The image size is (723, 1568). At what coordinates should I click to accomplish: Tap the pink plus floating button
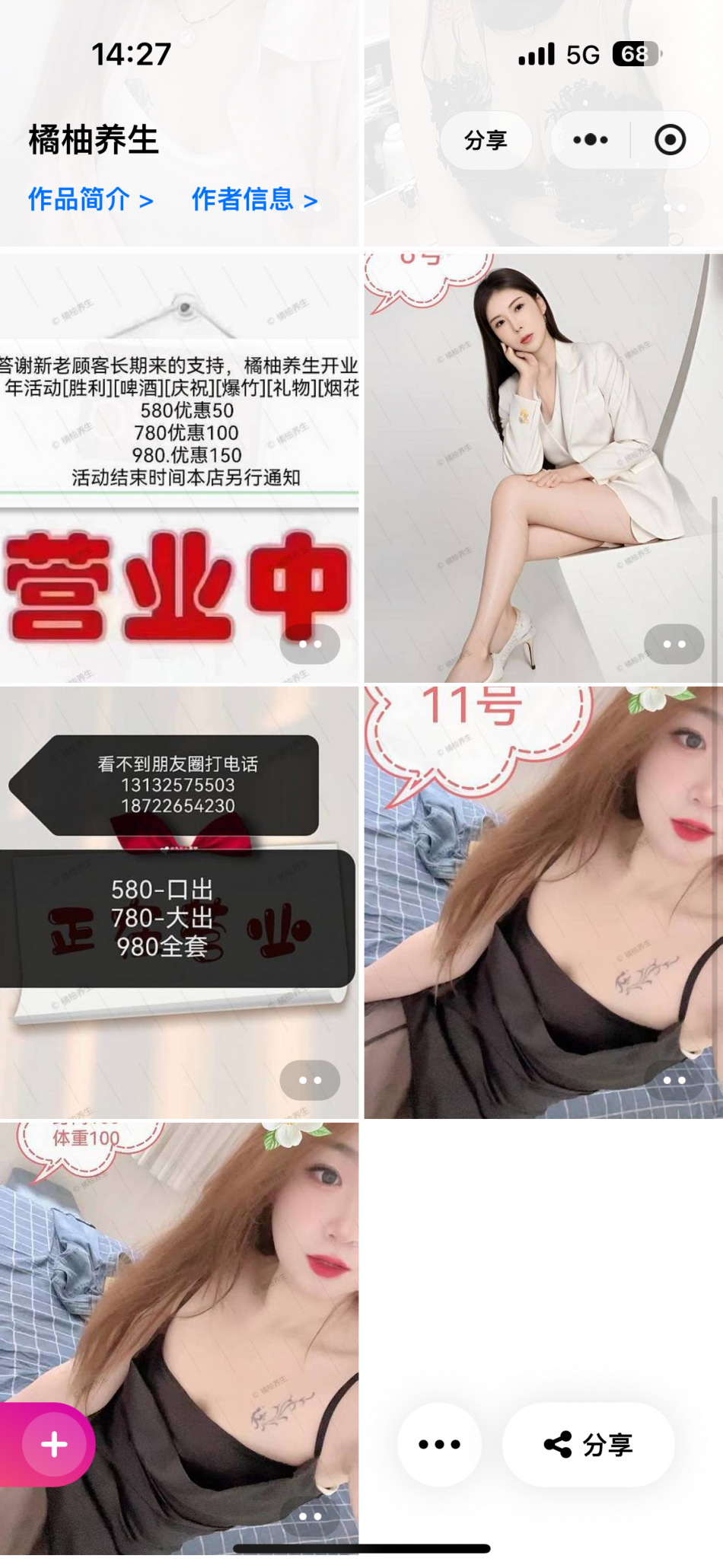54,1444
